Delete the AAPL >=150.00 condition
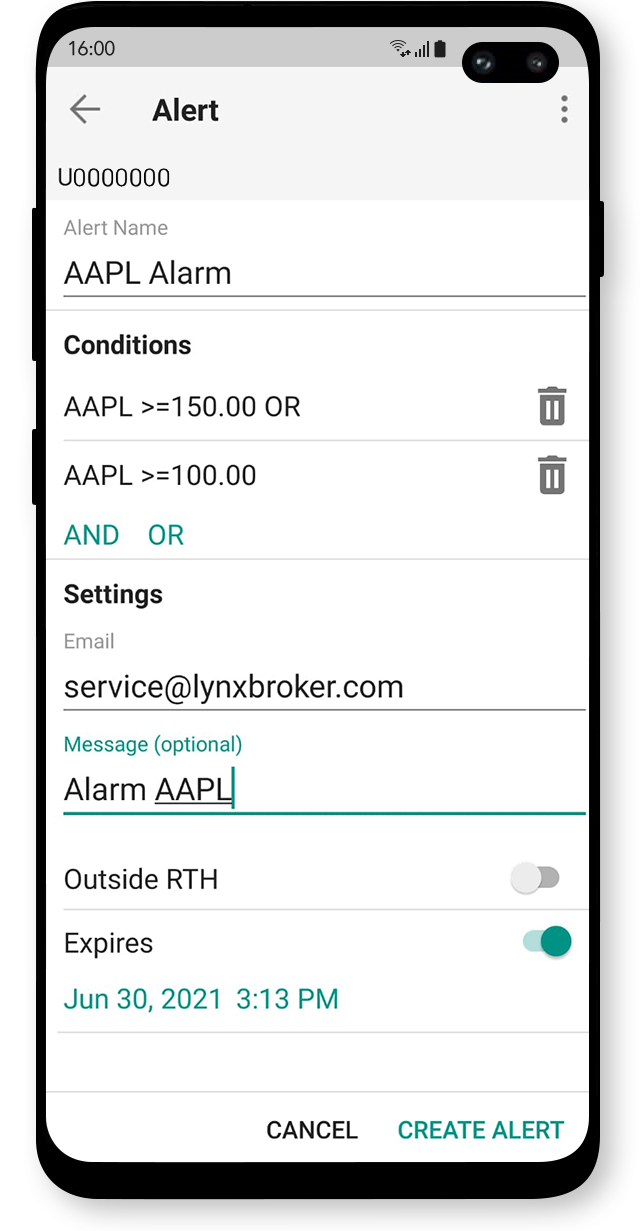Viewport: 640px width, 1231px height. [552, 407]
